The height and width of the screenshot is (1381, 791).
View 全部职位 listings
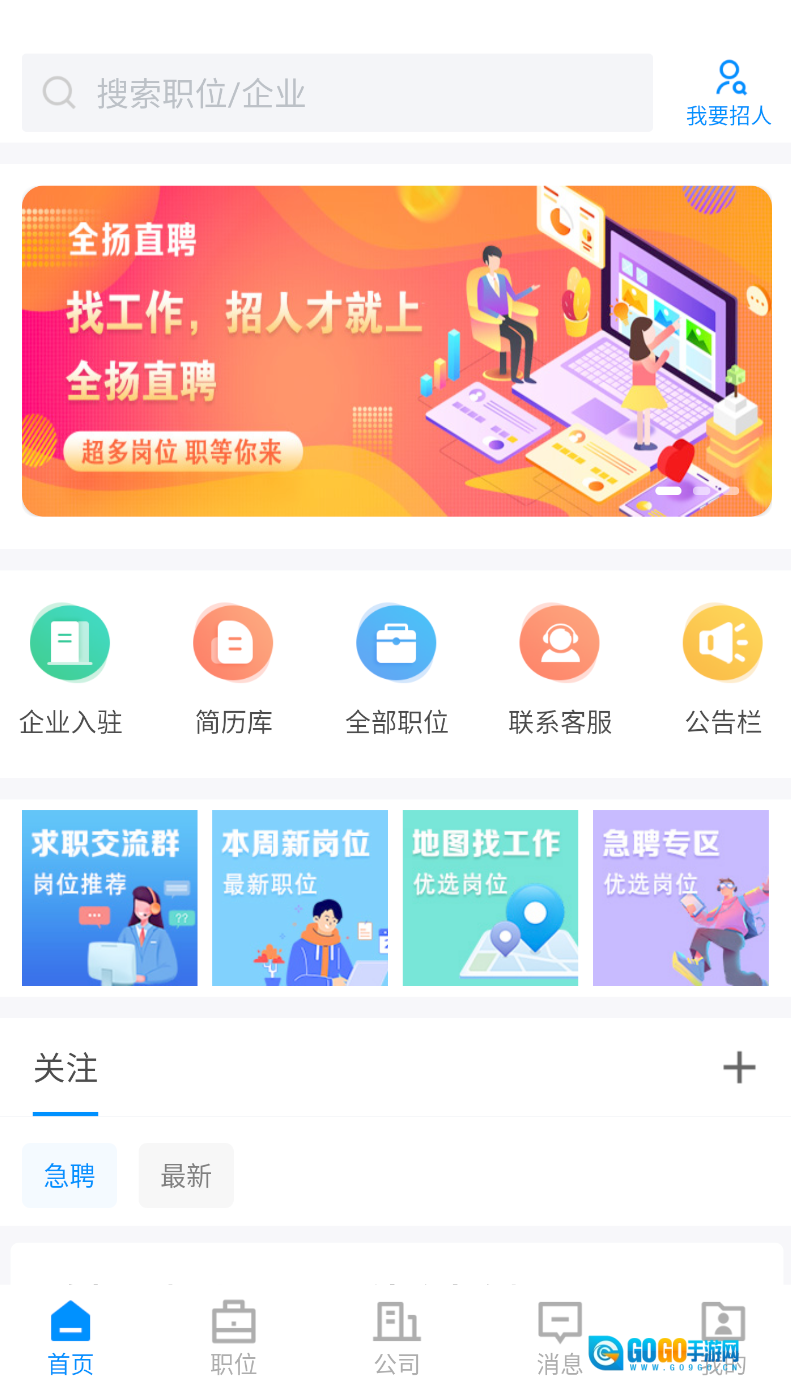coord(396,669)
